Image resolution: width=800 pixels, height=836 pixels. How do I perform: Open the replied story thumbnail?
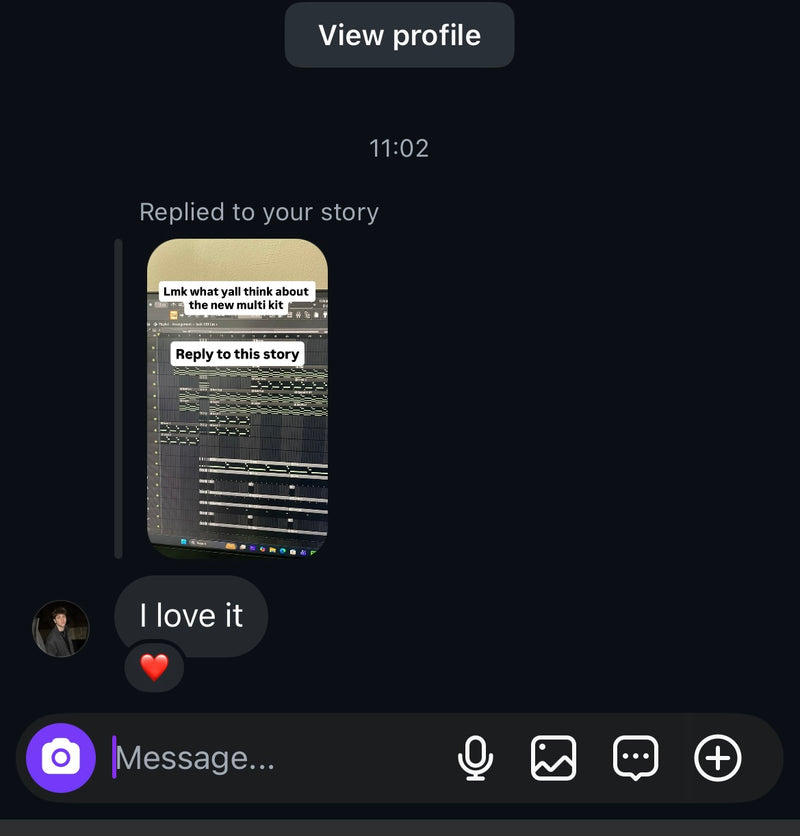[237, 397]
